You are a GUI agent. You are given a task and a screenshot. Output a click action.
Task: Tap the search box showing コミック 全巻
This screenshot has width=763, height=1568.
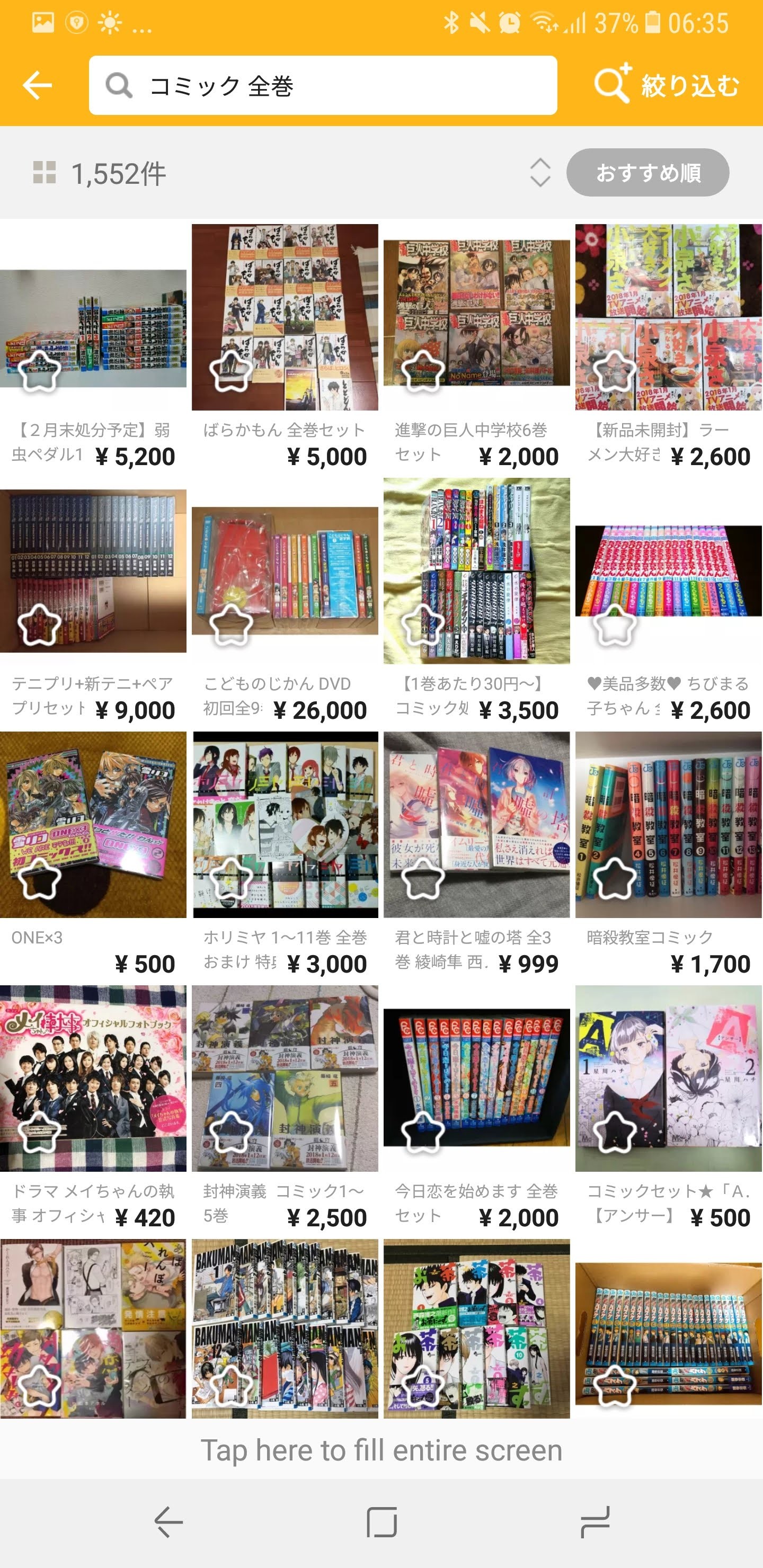point(323,85)
